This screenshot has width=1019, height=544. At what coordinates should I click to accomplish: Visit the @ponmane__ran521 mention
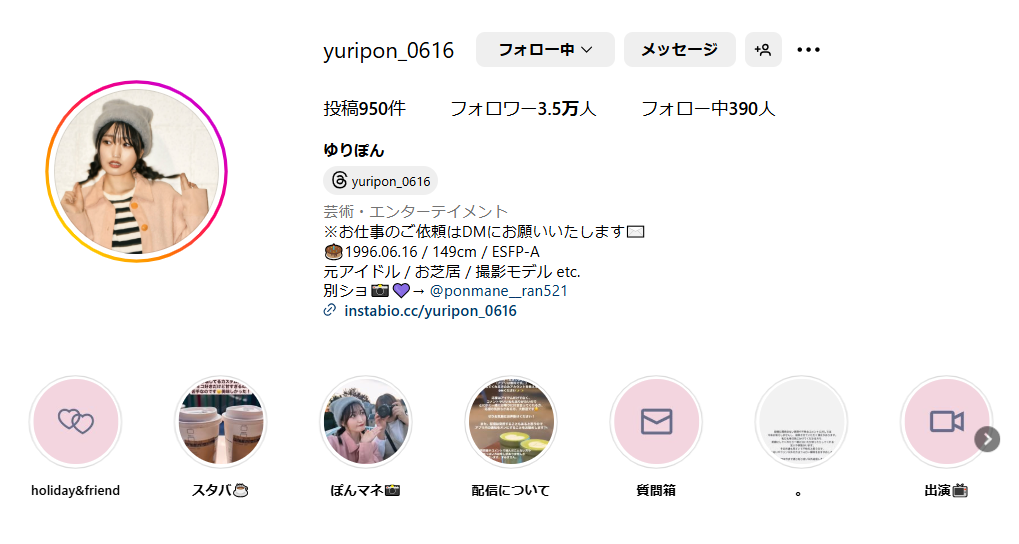499,291
